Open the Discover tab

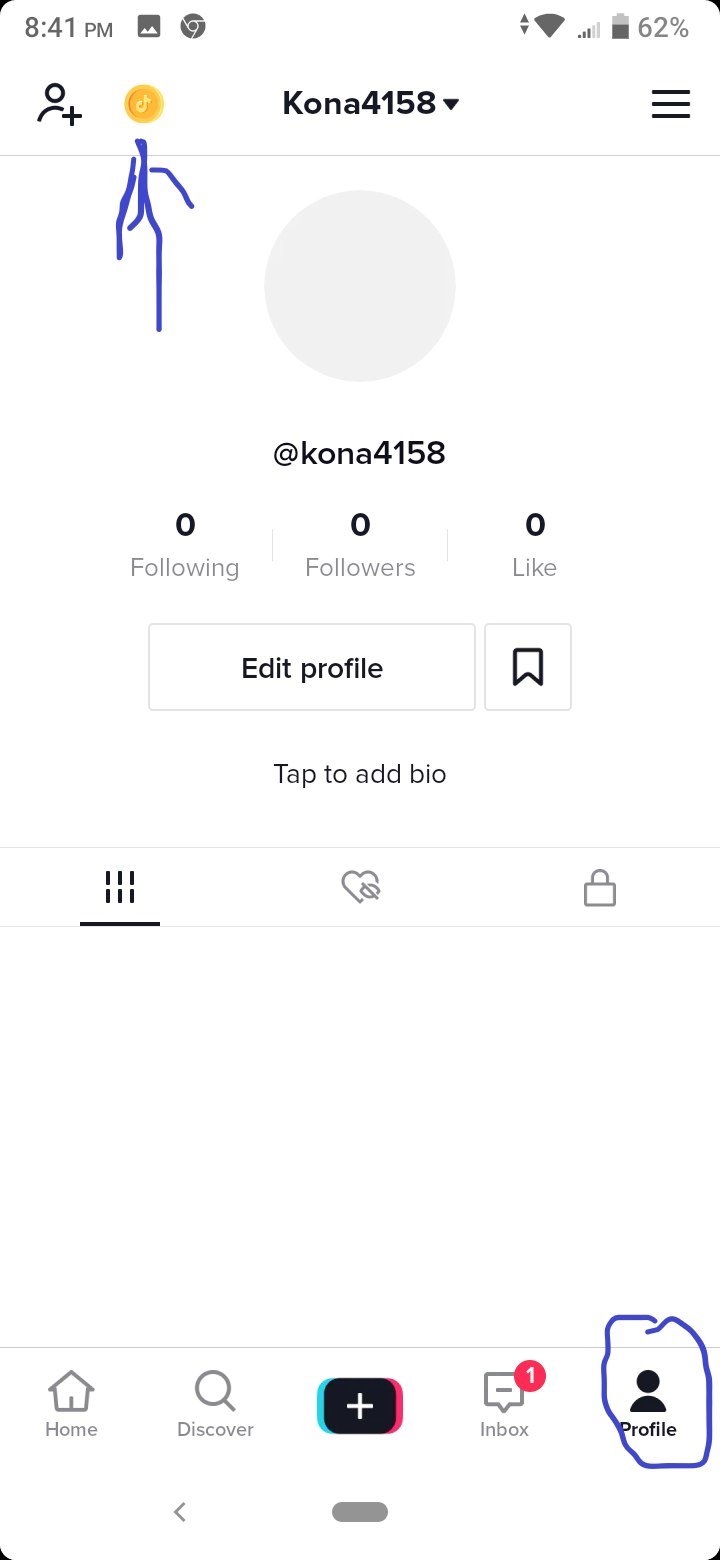[215, 1405]
